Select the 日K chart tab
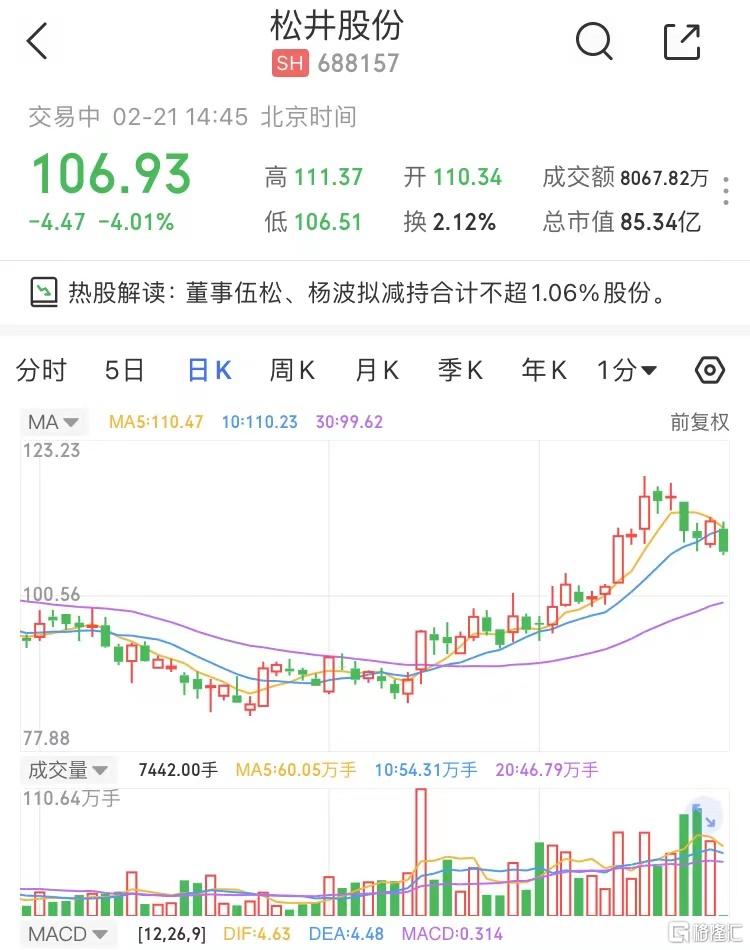750x950 pixels. point(210,371)
